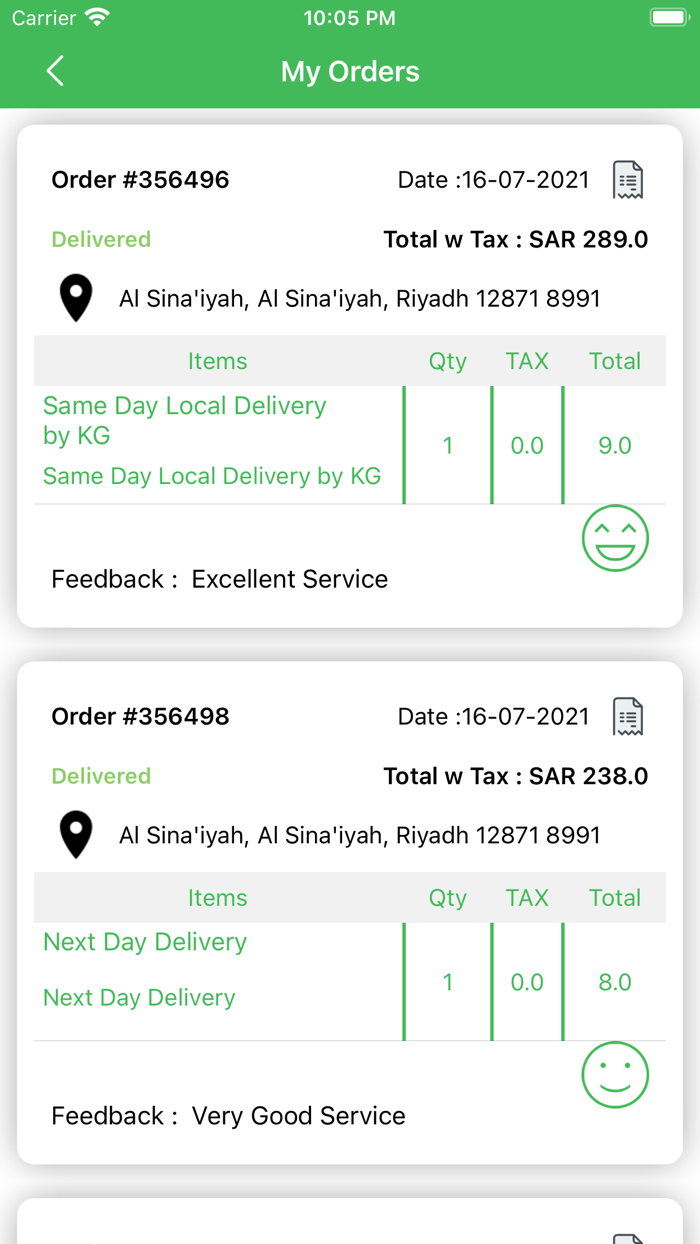The image size is (700, 1244).
Task: Go back from My Orders
Action: point(55,71)
